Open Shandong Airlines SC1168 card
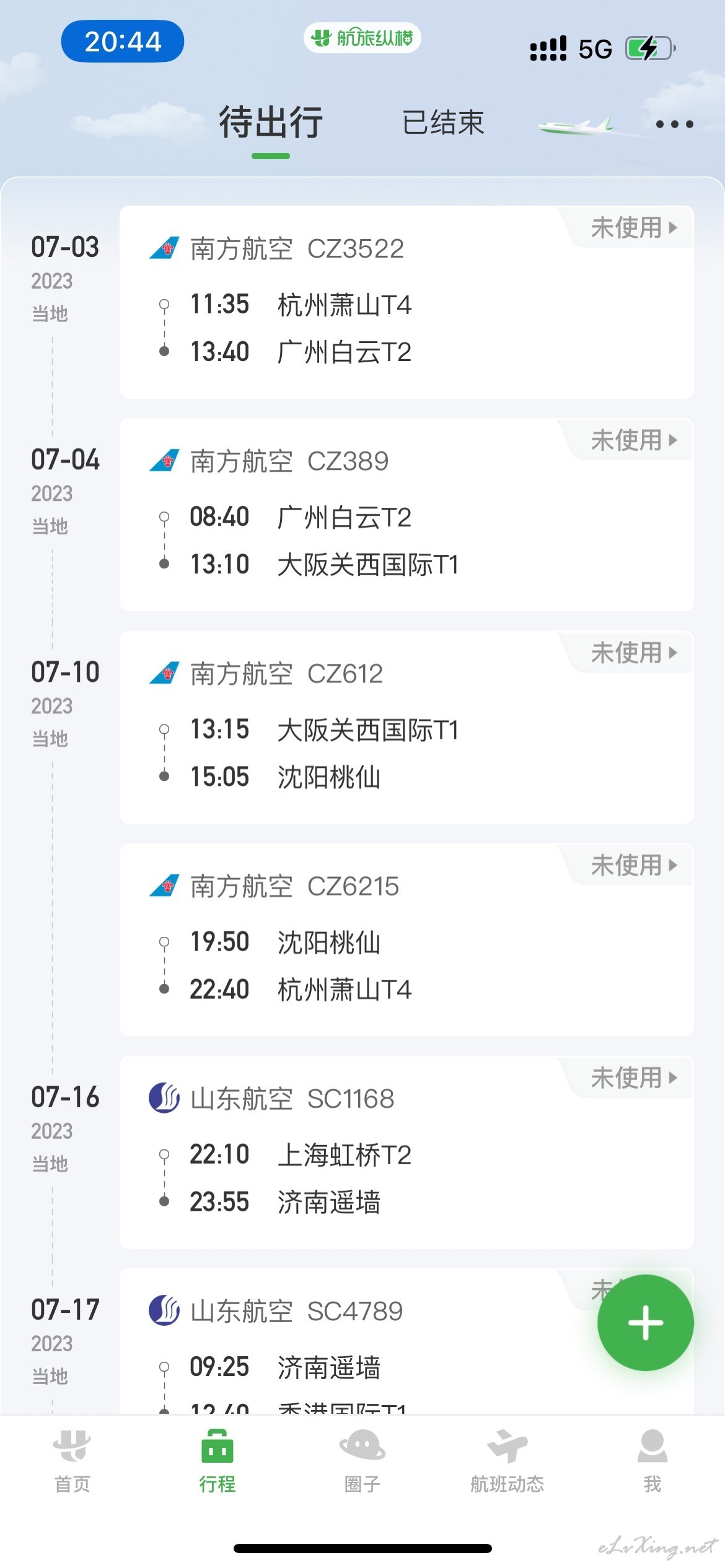 tap(406, 1152)
